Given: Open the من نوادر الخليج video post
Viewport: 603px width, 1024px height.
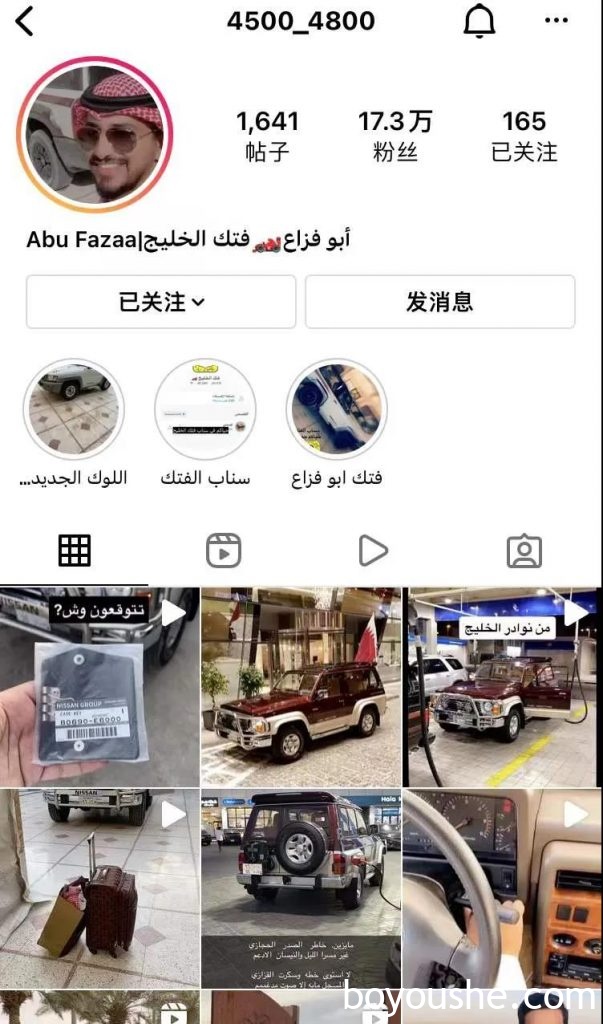Looking at the screenshot, I should (x=503, y=686).
